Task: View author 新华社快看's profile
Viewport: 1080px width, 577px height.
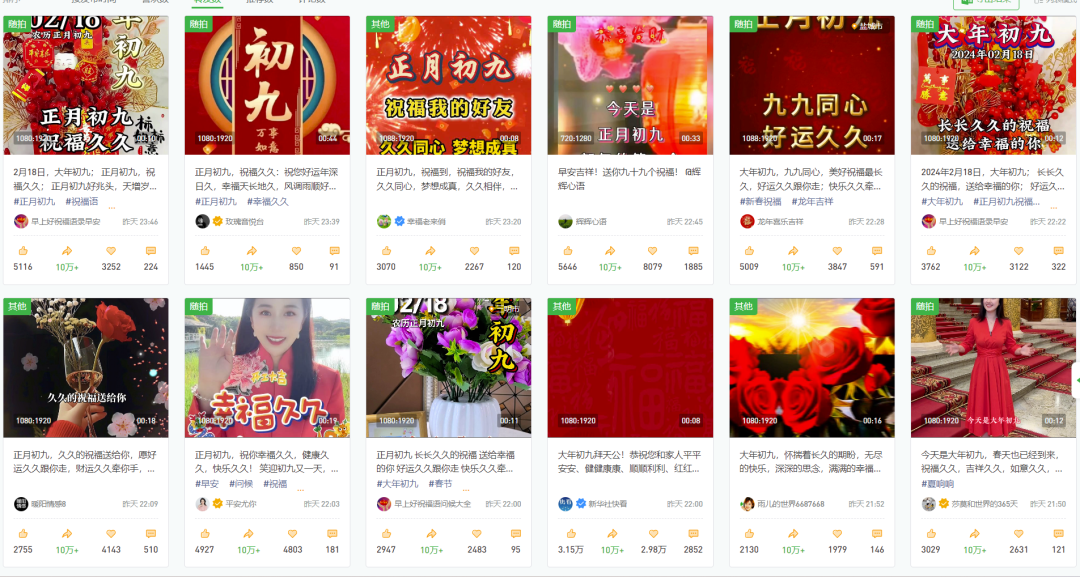Action: [606, 504]
